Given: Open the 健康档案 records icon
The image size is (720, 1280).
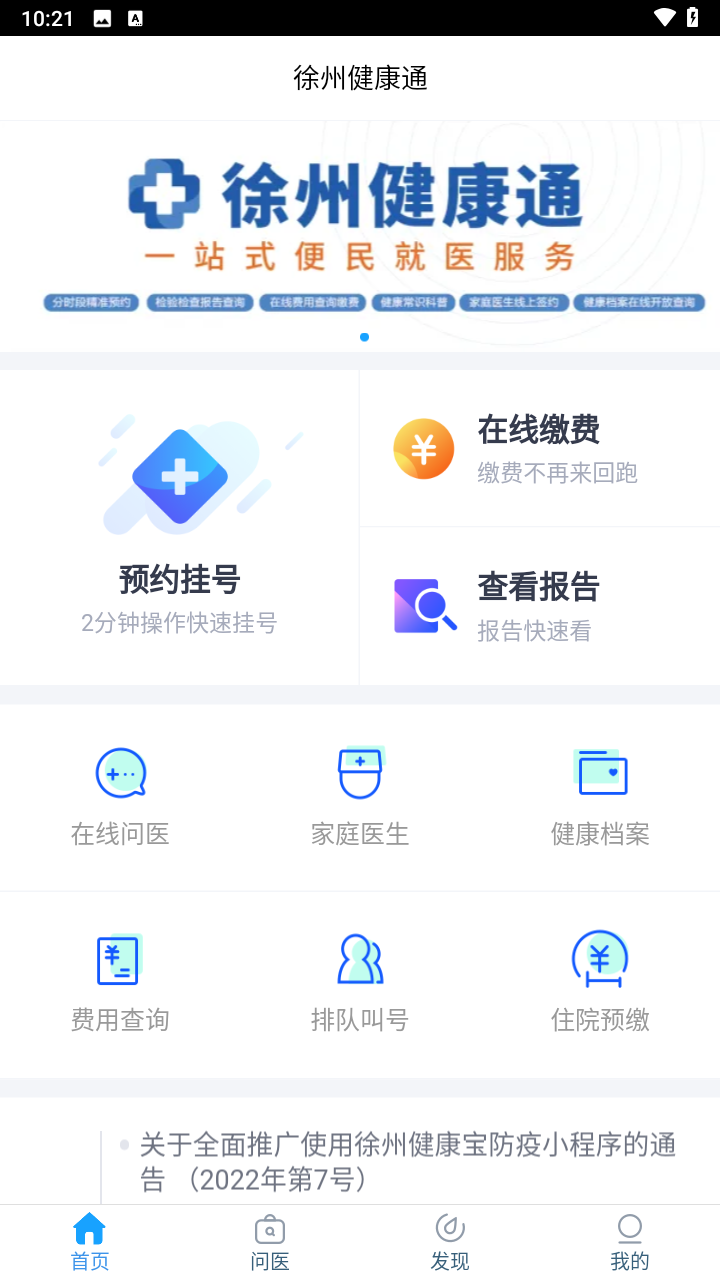Looking at the screenshot, I should 600,770.
